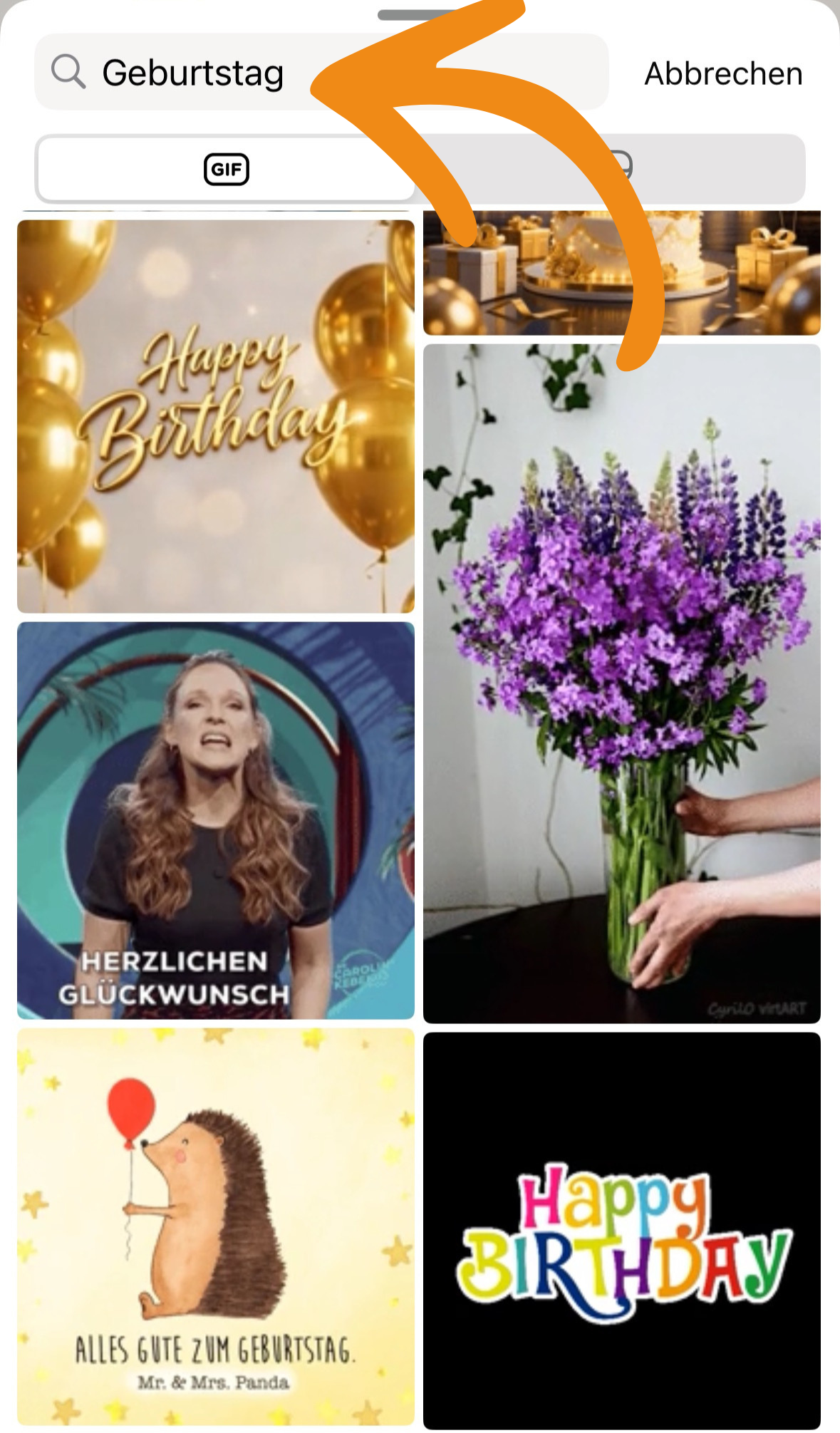Screen dimensions: 840x1433
Task: Select the Herzlichen Glückwunsch GIF
Action: 216,819
